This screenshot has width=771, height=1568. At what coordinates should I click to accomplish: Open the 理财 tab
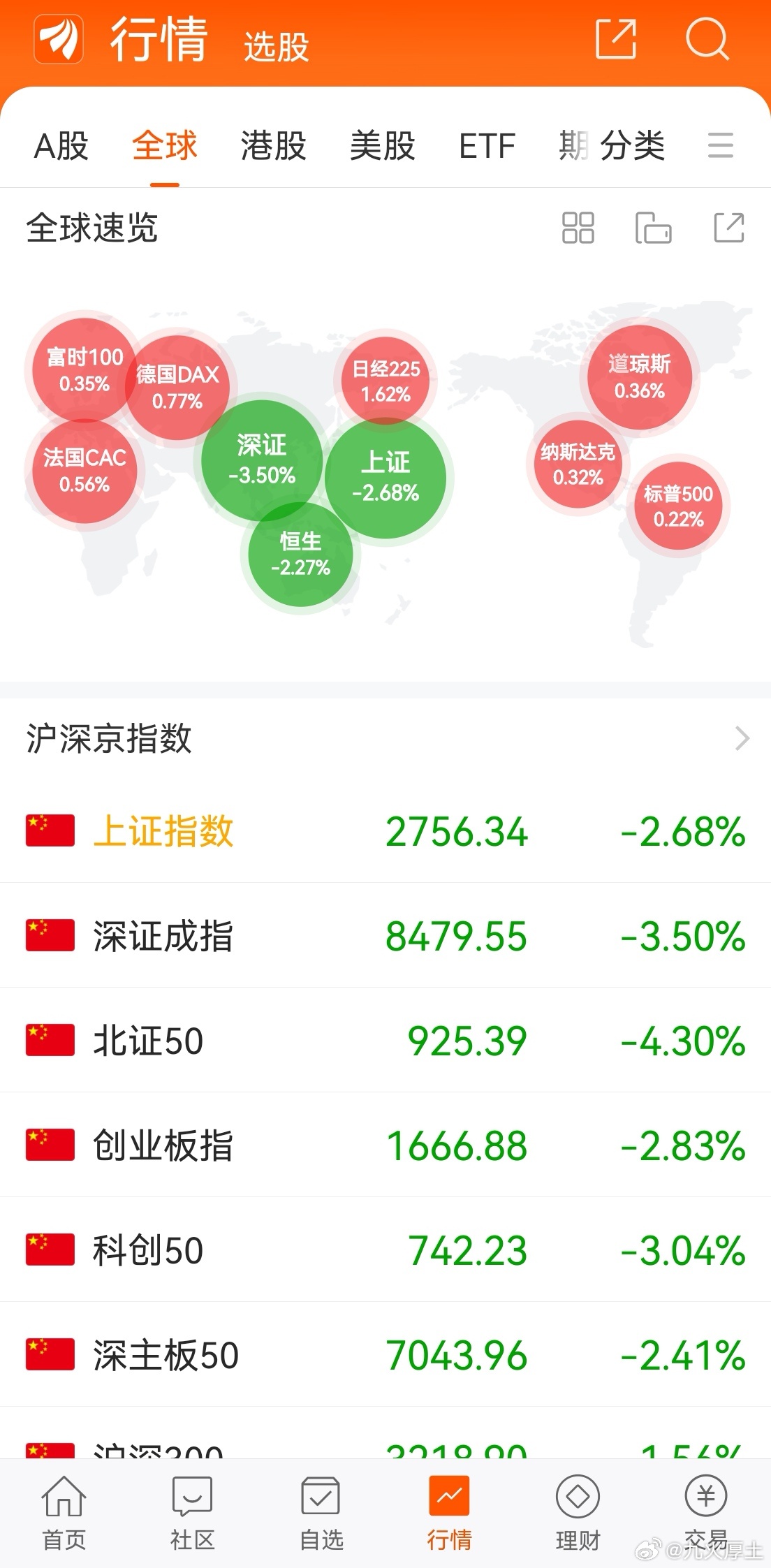click(578, 1514)
